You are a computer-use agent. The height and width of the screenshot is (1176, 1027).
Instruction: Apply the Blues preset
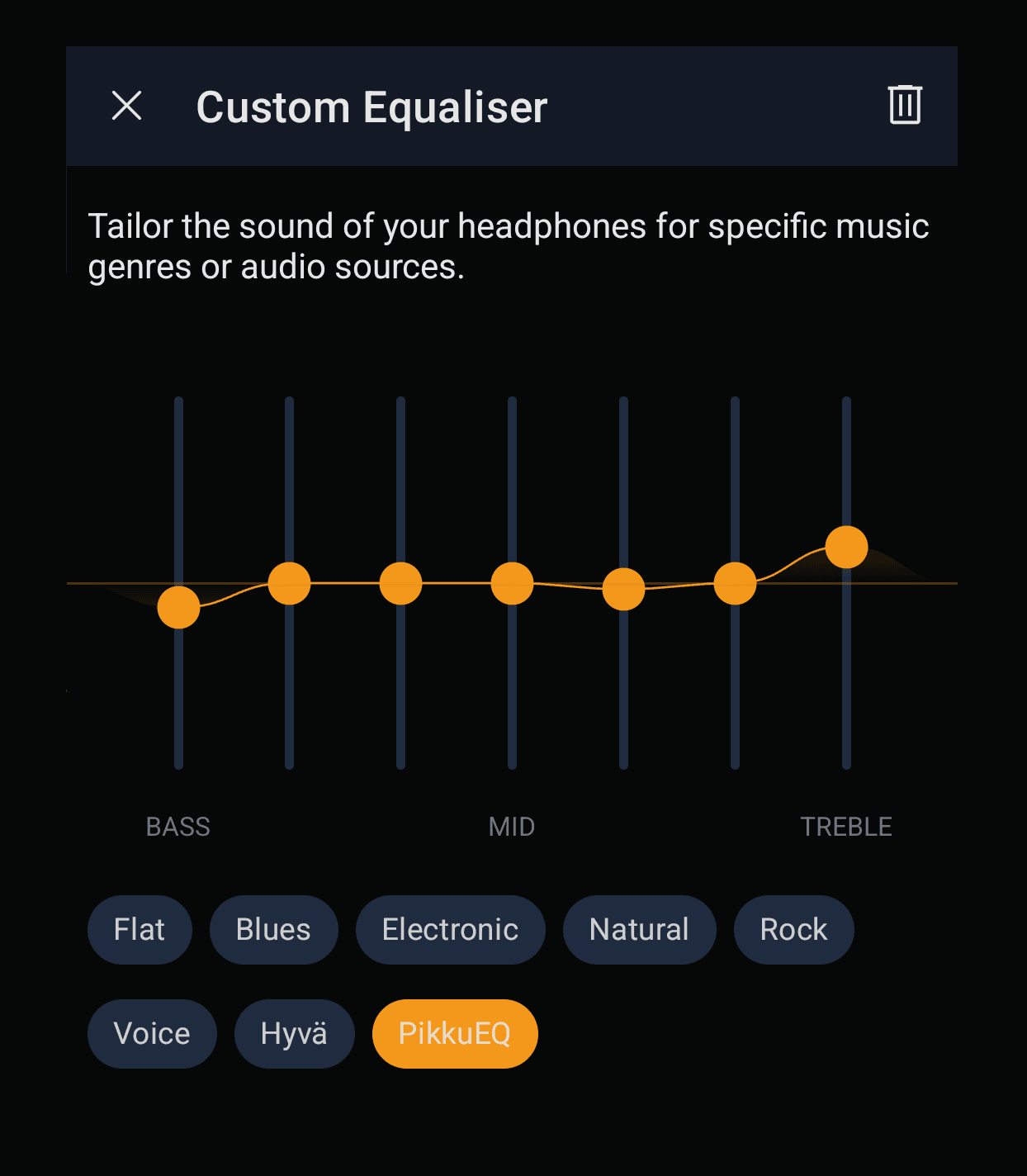273,930
